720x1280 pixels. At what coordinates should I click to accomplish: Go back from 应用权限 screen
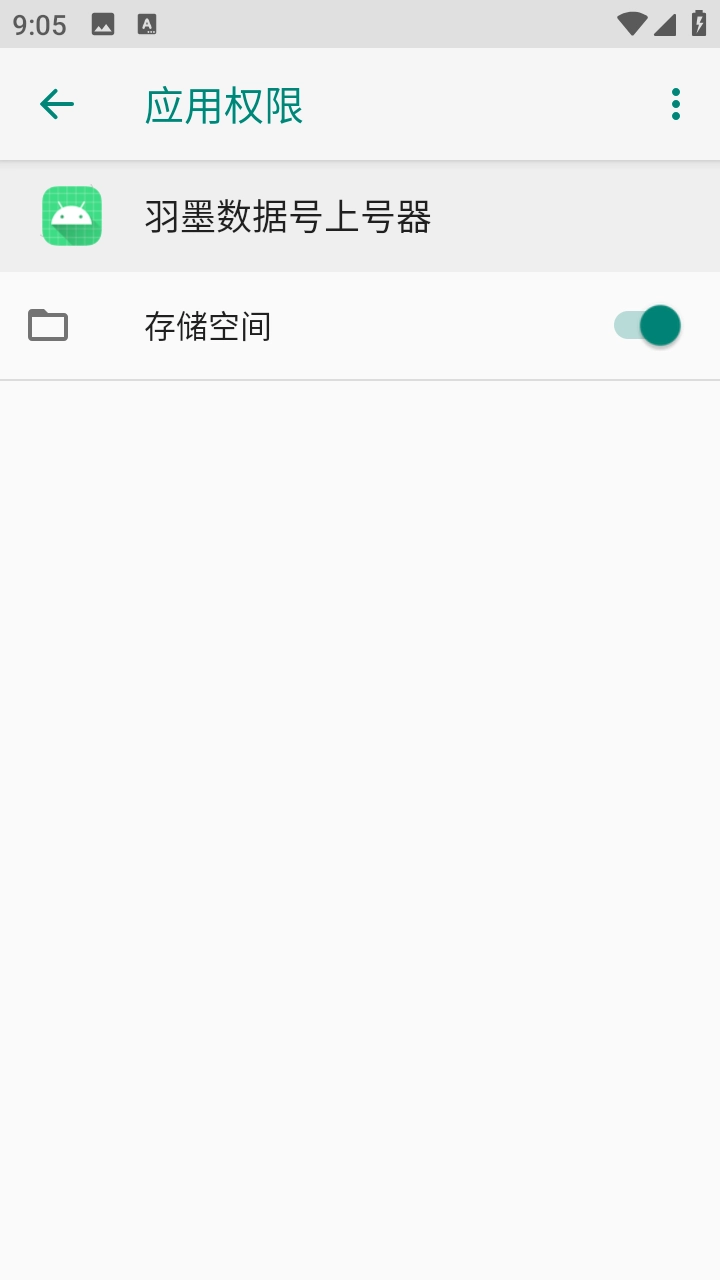click(57, 104)
